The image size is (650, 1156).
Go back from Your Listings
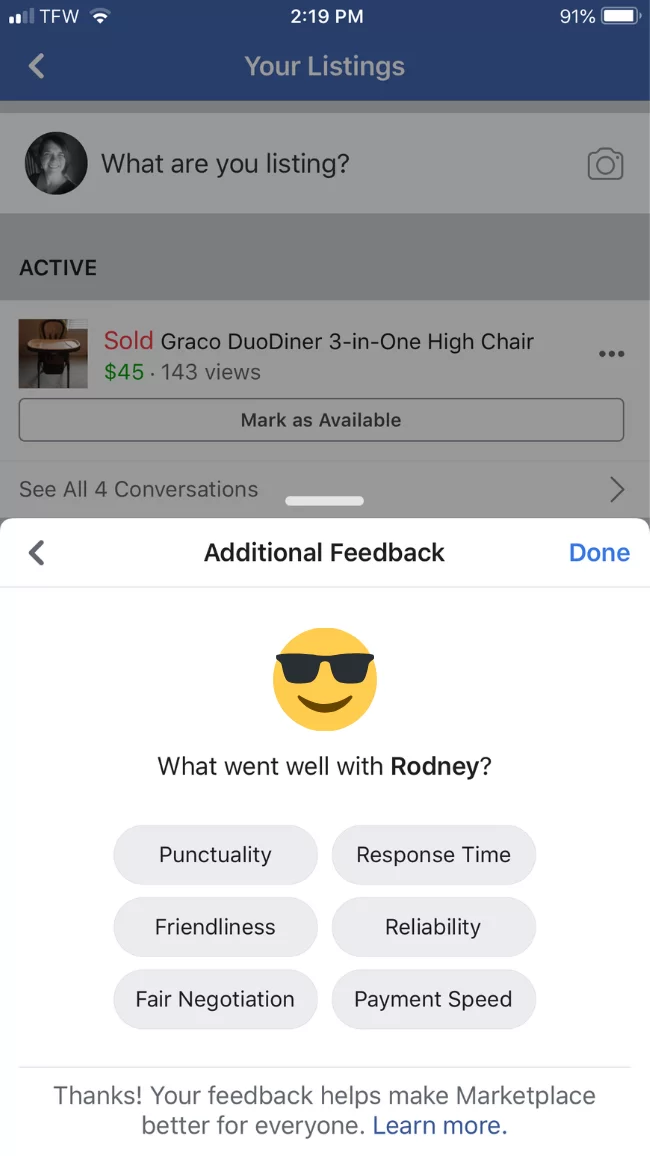coord(37,67)
